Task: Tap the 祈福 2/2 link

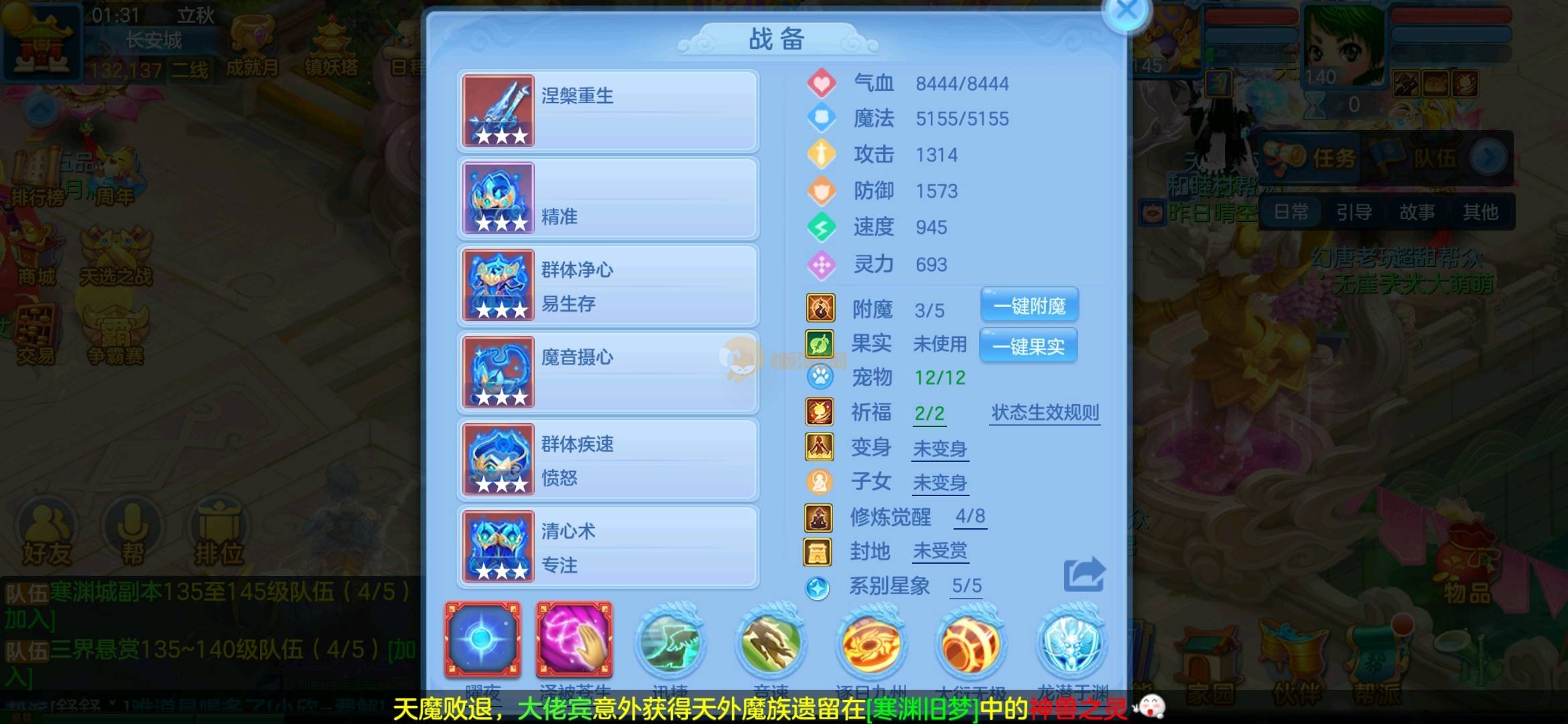Action: coord(929,414)
